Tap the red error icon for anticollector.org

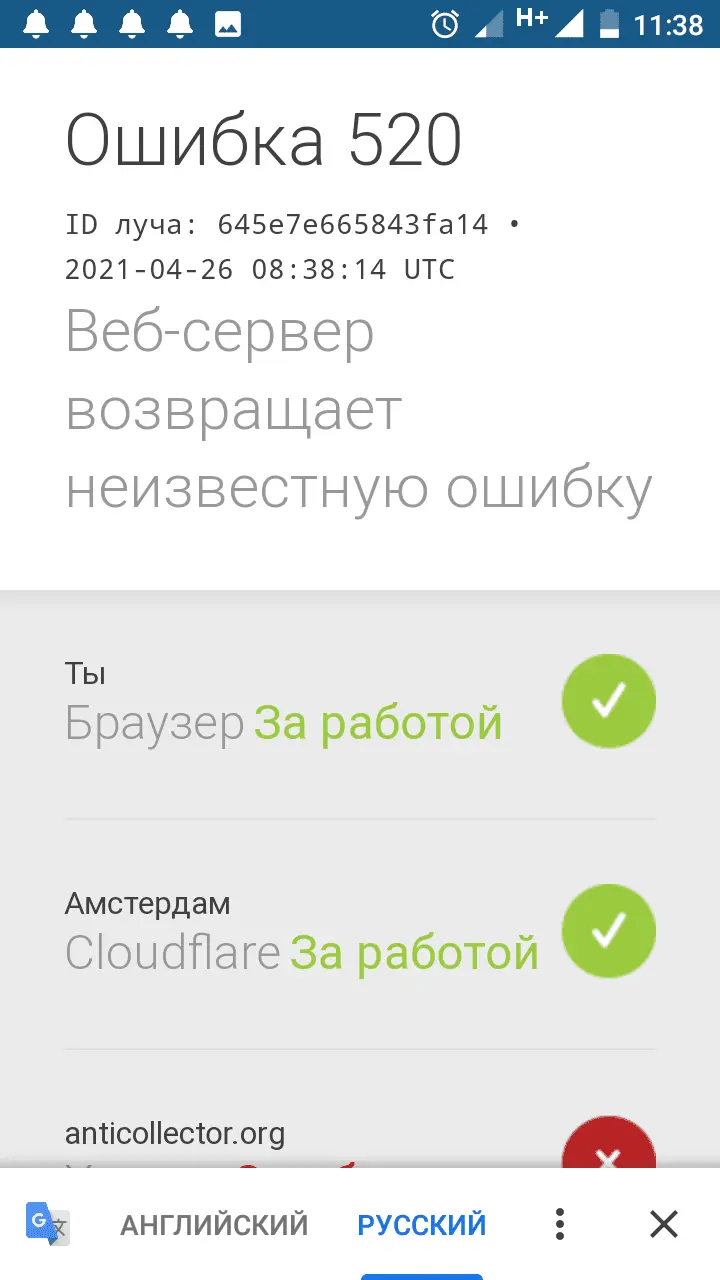pyautogui.click(x=608, y=1155)
